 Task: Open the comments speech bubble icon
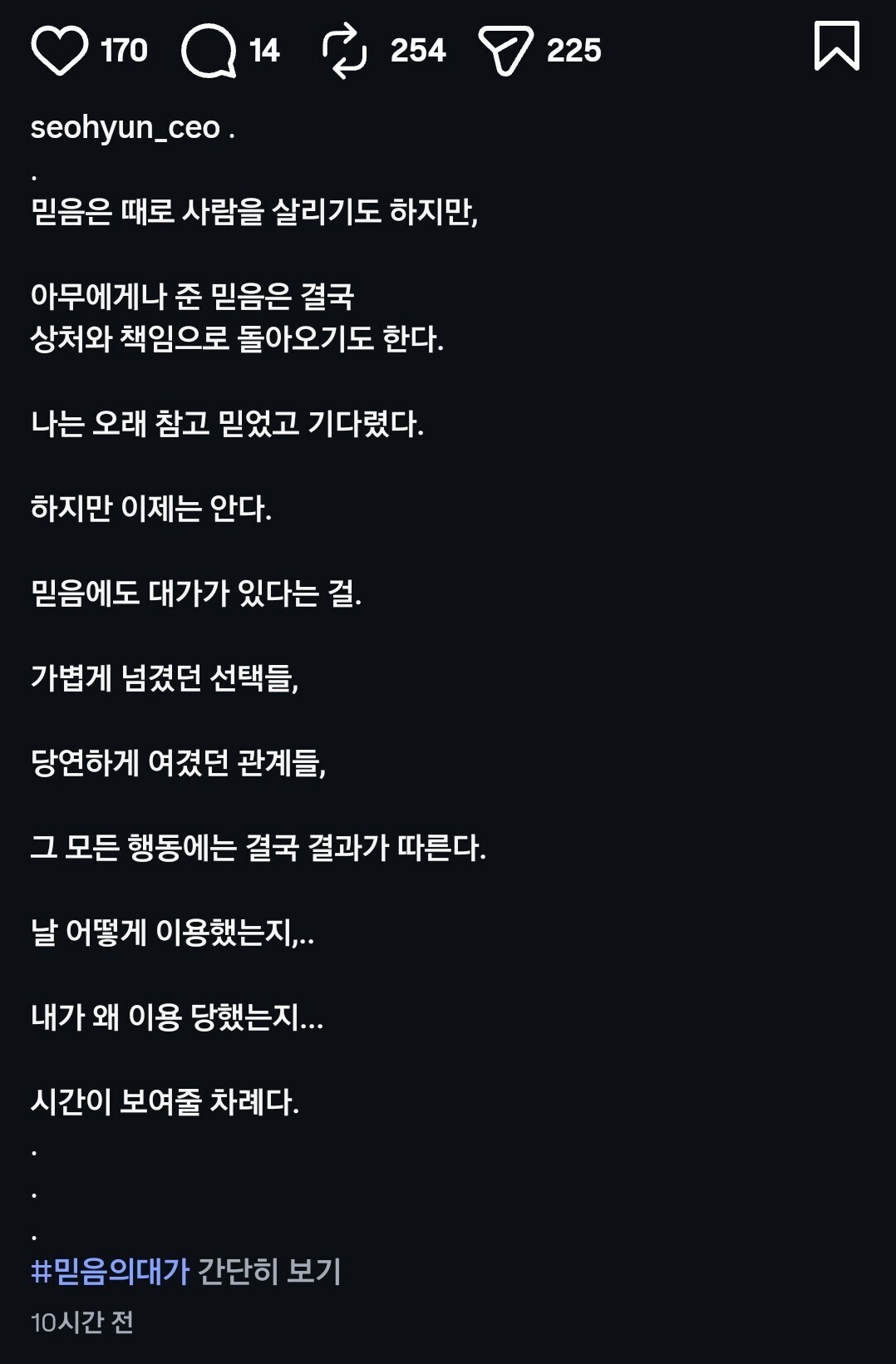(209, 51)
